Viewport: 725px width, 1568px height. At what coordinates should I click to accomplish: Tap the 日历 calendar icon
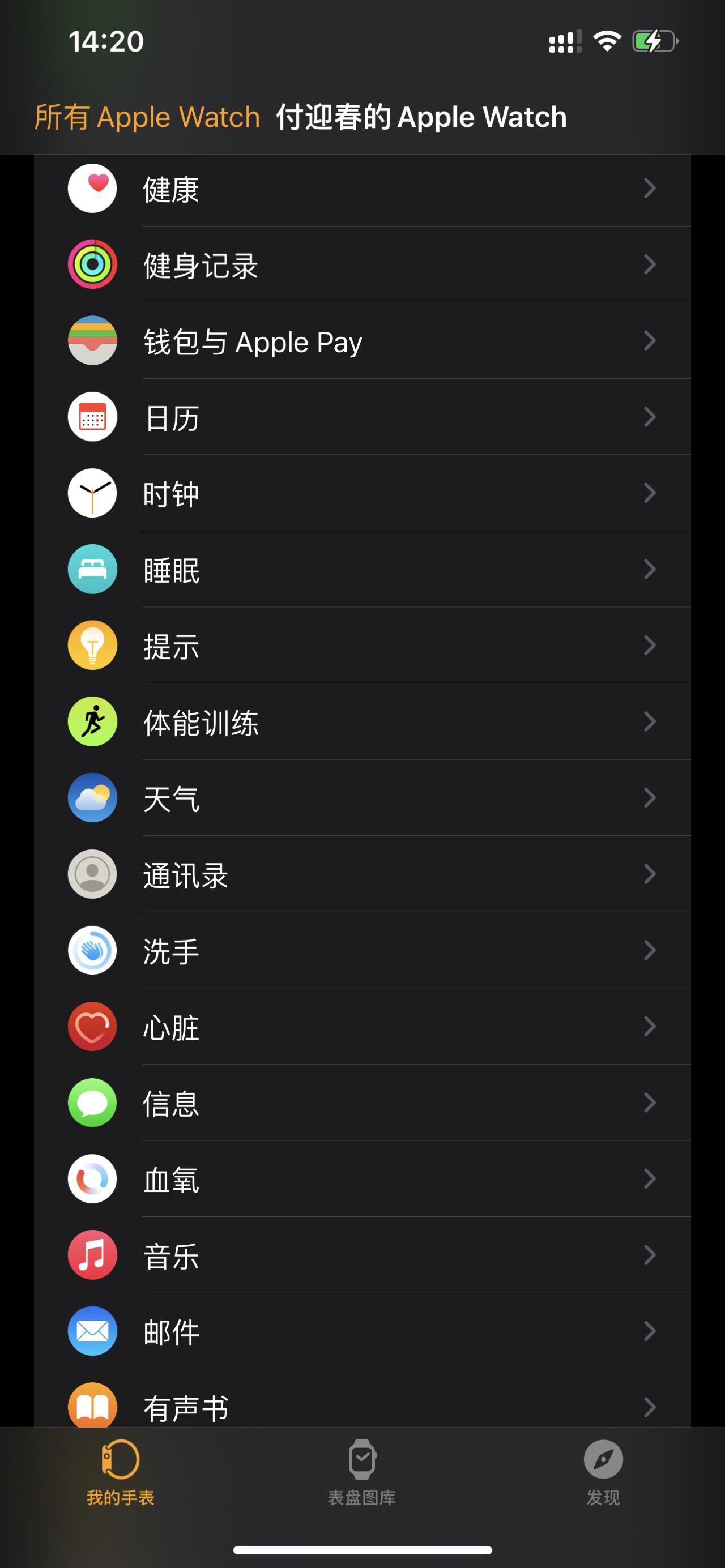coord(92,417)
